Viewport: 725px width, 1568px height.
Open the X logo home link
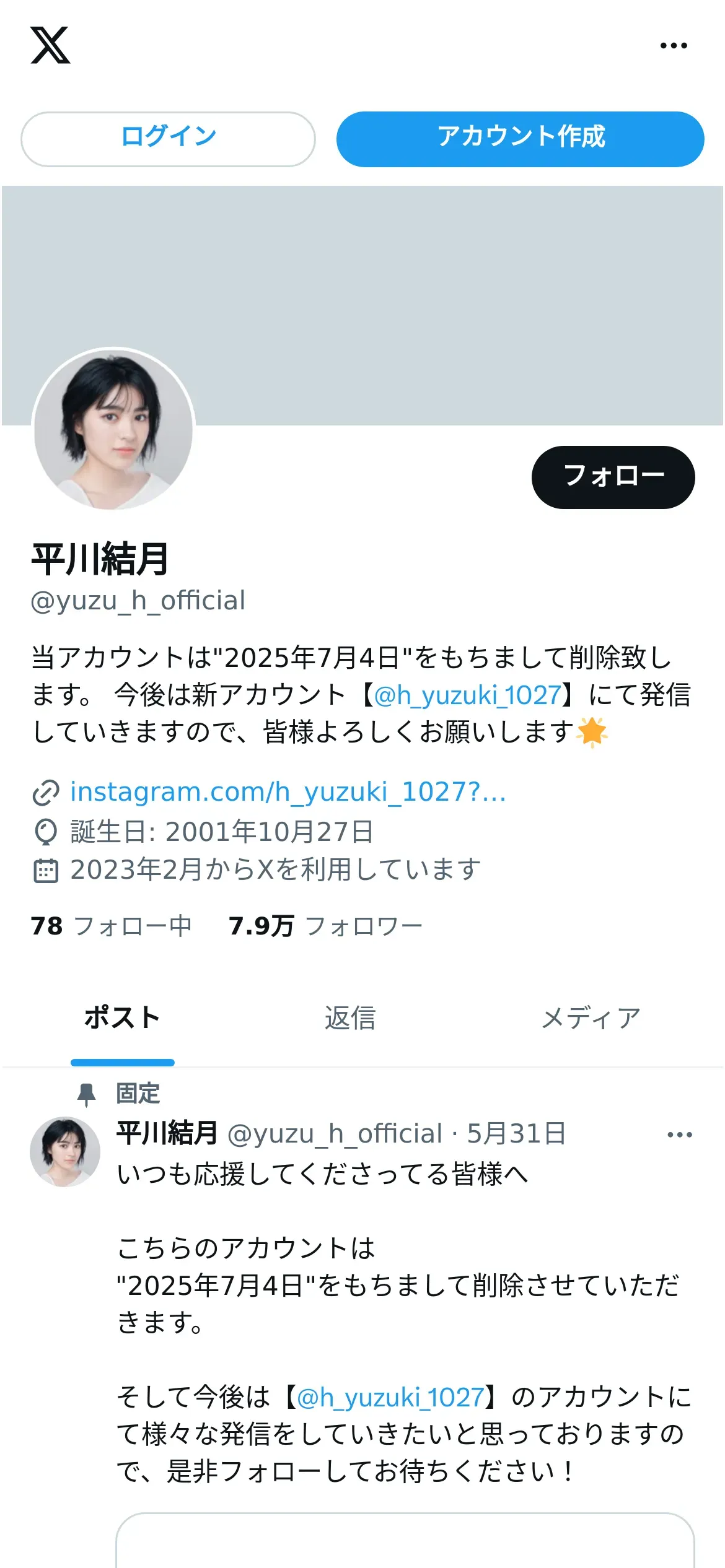click(x=50, y=45)
